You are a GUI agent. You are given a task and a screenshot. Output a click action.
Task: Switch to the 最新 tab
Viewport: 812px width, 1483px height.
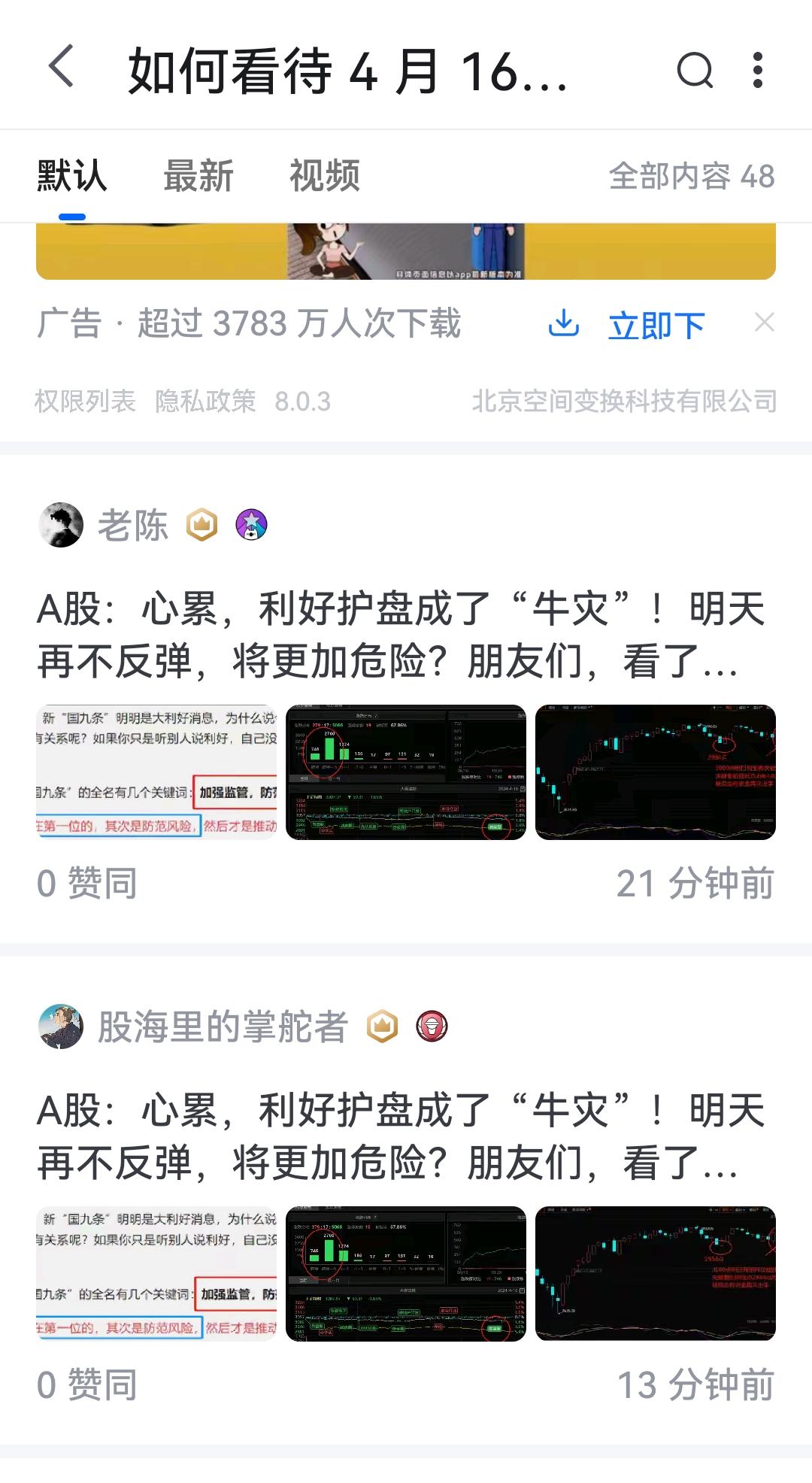(198, 176)
